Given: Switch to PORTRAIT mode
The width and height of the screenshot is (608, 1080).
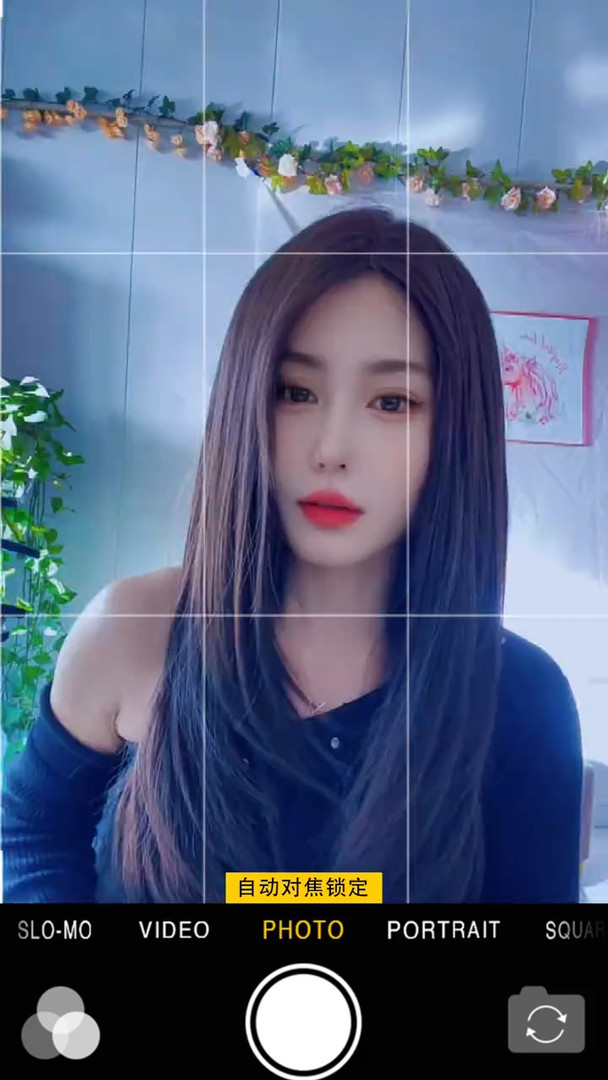Looking at the screenshot, I should click(x=443, y=931).
